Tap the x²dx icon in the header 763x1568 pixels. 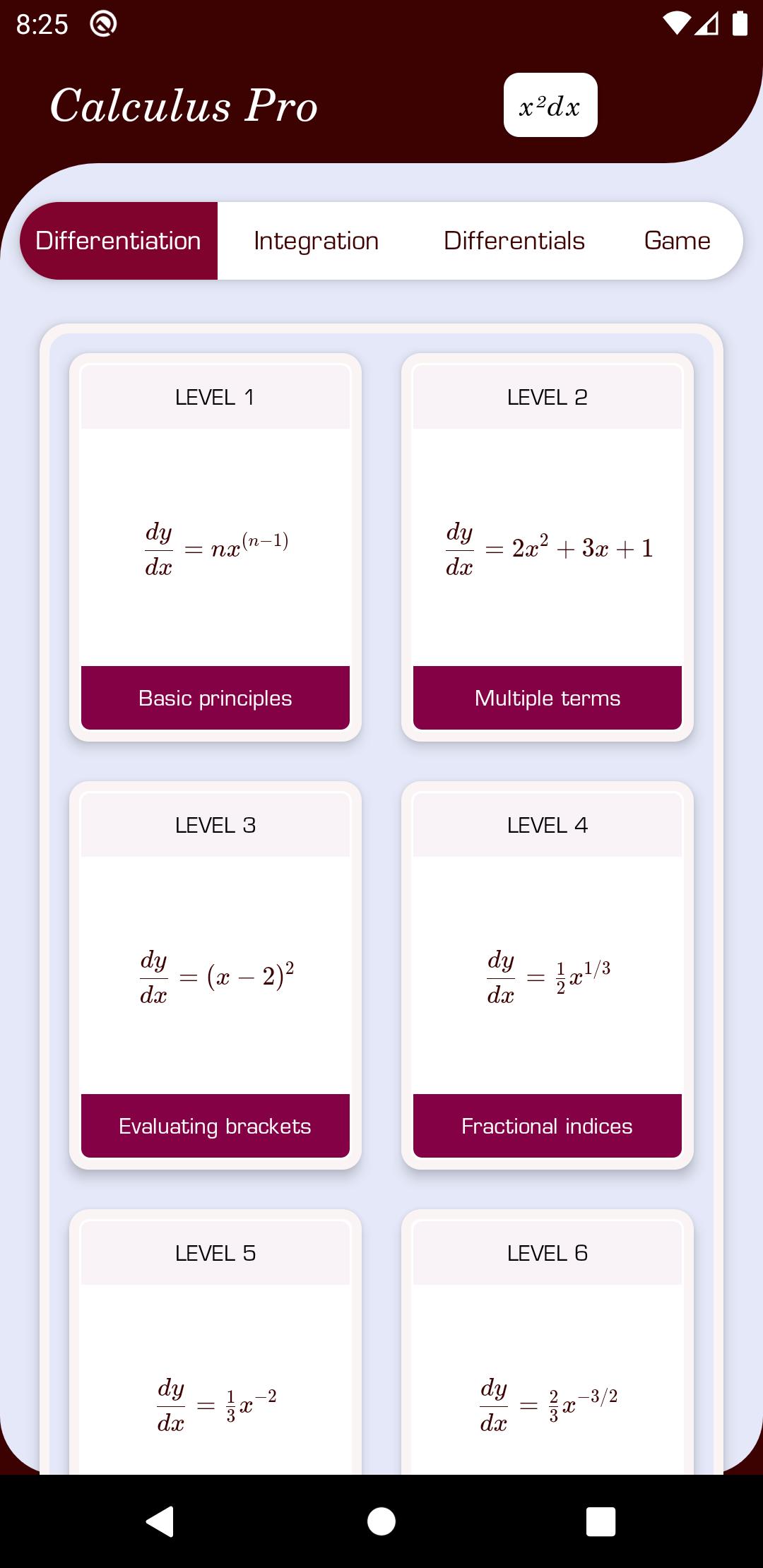point(550,105)
